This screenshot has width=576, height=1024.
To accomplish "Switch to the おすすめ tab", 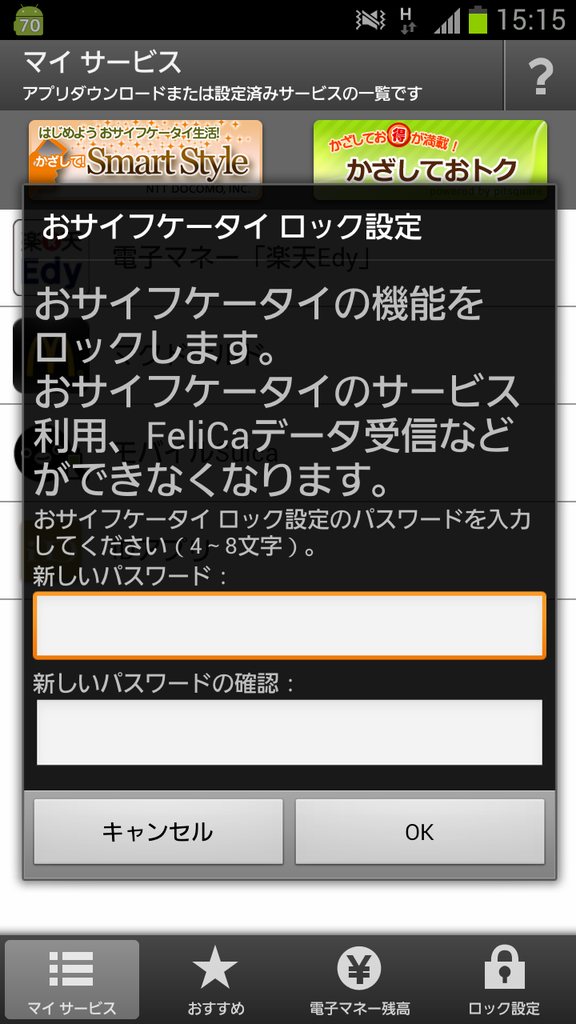I will click(x=216, y=979).
